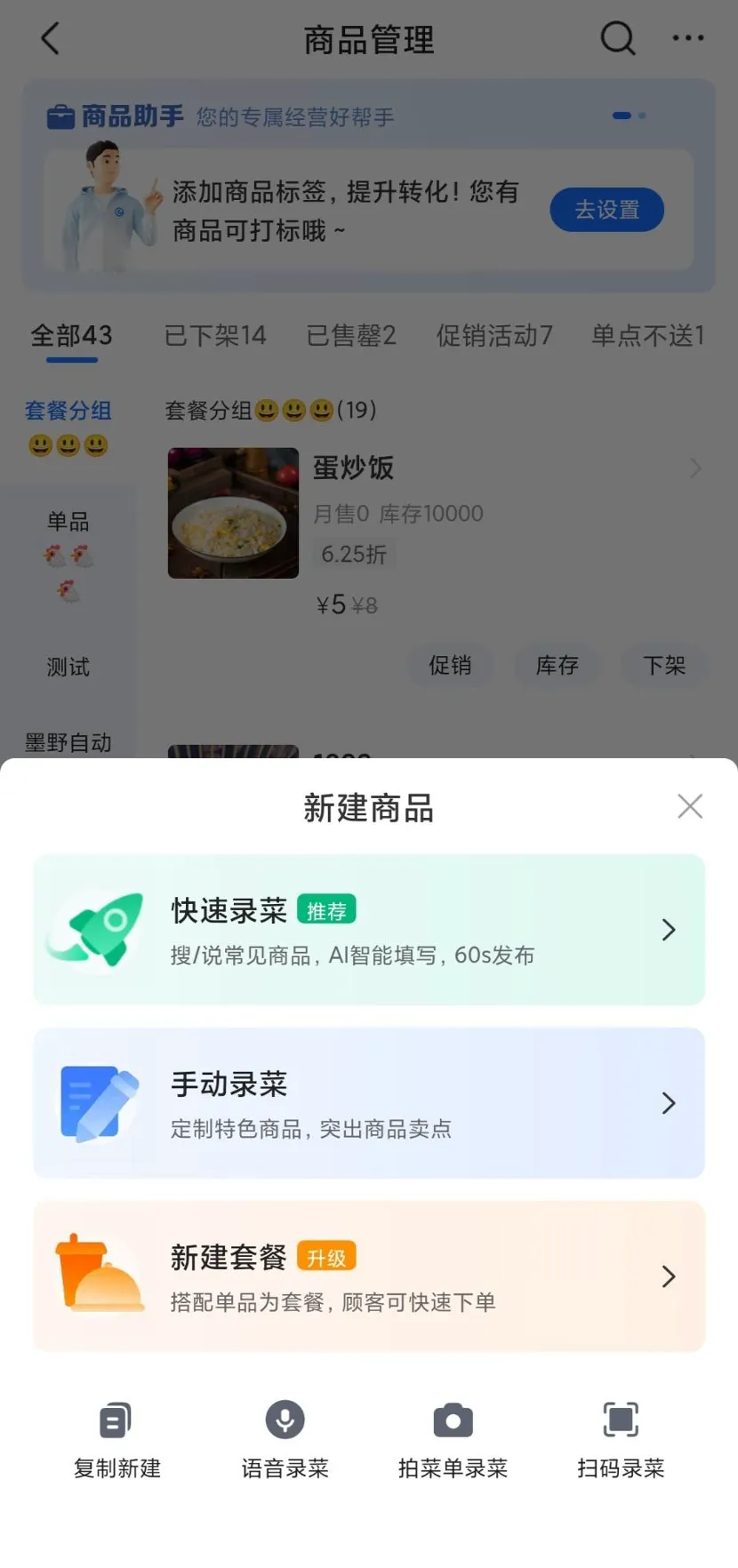Select the 测试 group in sidebar
Viewport: 738px width, 1568px height.
[x=68, y=667]
